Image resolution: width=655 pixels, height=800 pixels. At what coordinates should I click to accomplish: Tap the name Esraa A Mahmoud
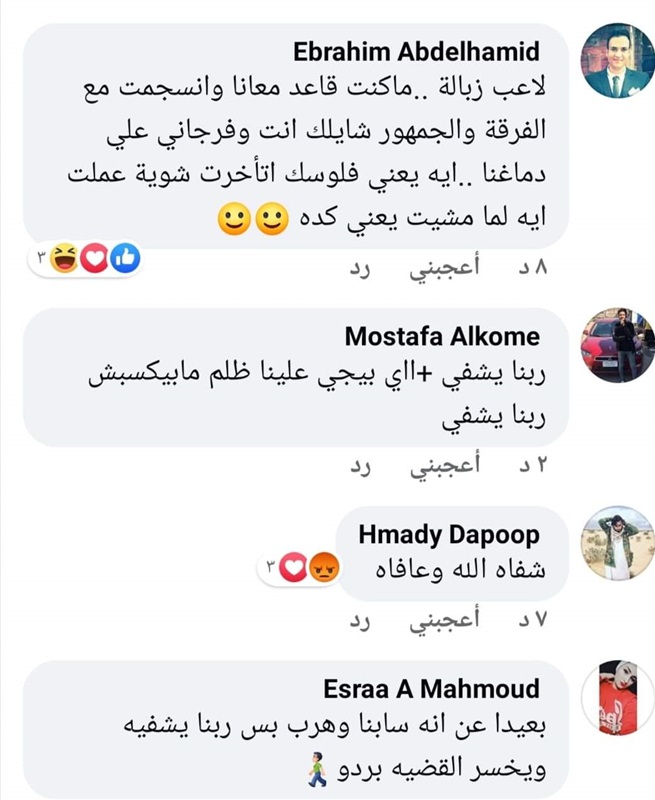[432, 689]
